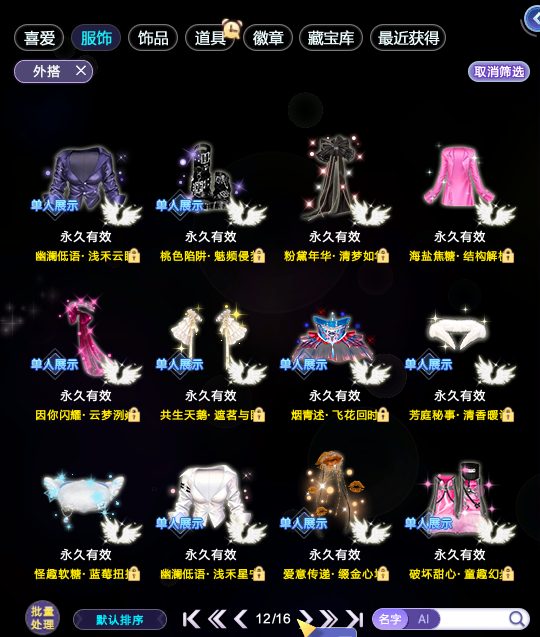Open the 默认排序 sort dropdown
The image size is (540, 637).
coord(120,620)
